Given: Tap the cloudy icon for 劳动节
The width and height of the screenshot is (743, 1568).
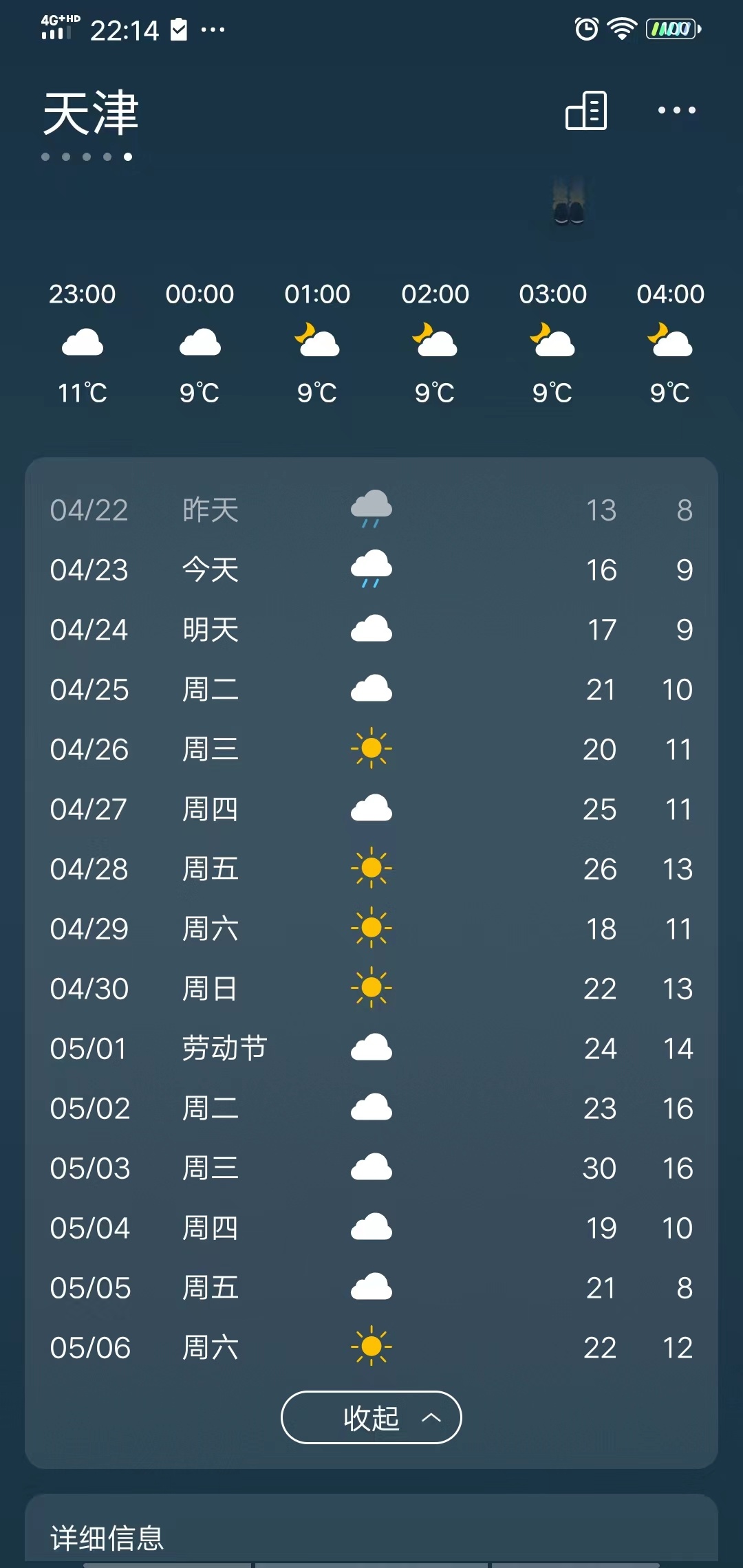Looking at the screenshot, I should (371, 1046).
